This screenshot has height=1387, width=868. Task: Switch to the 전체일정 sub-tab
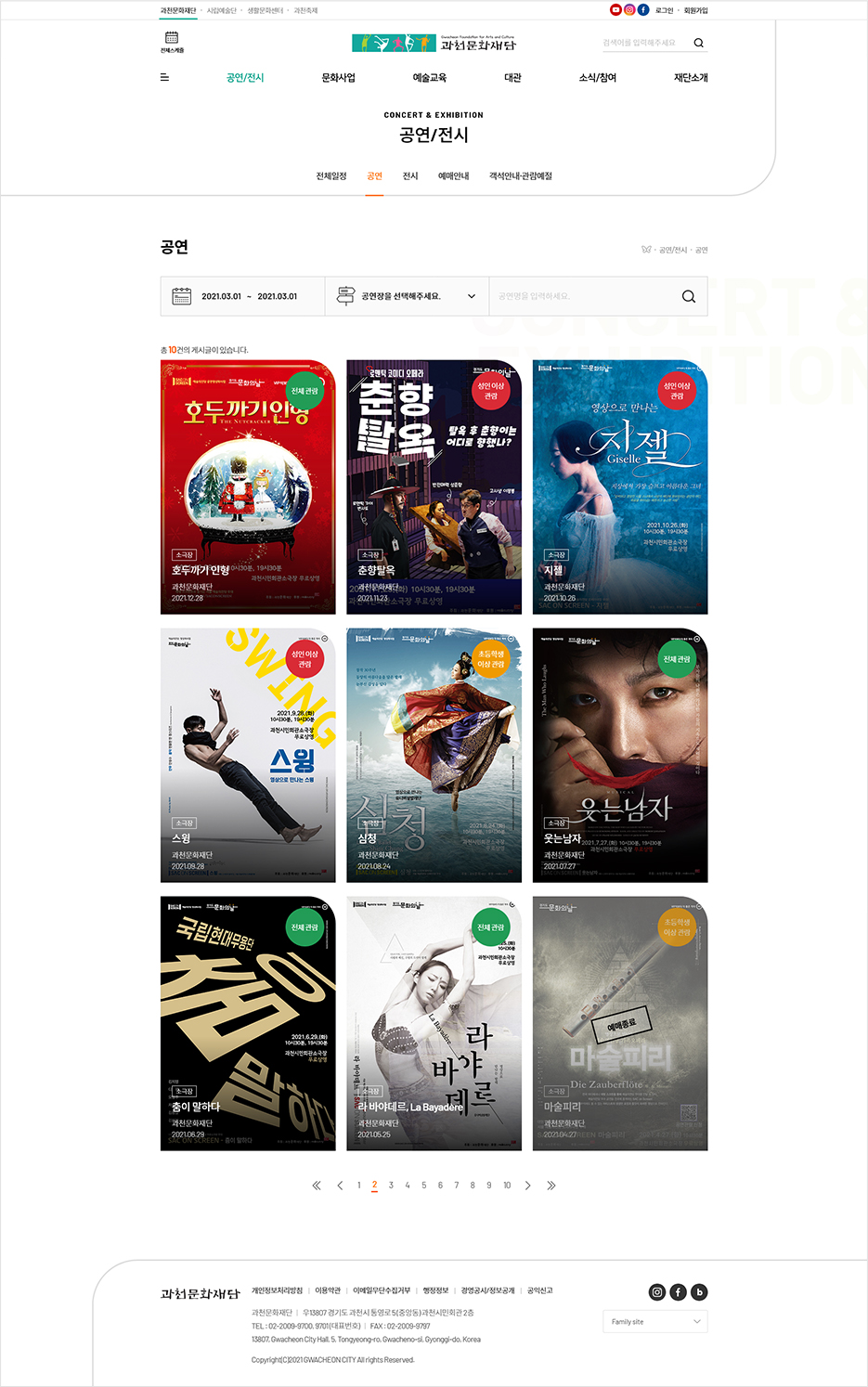[x=331, y=176]
